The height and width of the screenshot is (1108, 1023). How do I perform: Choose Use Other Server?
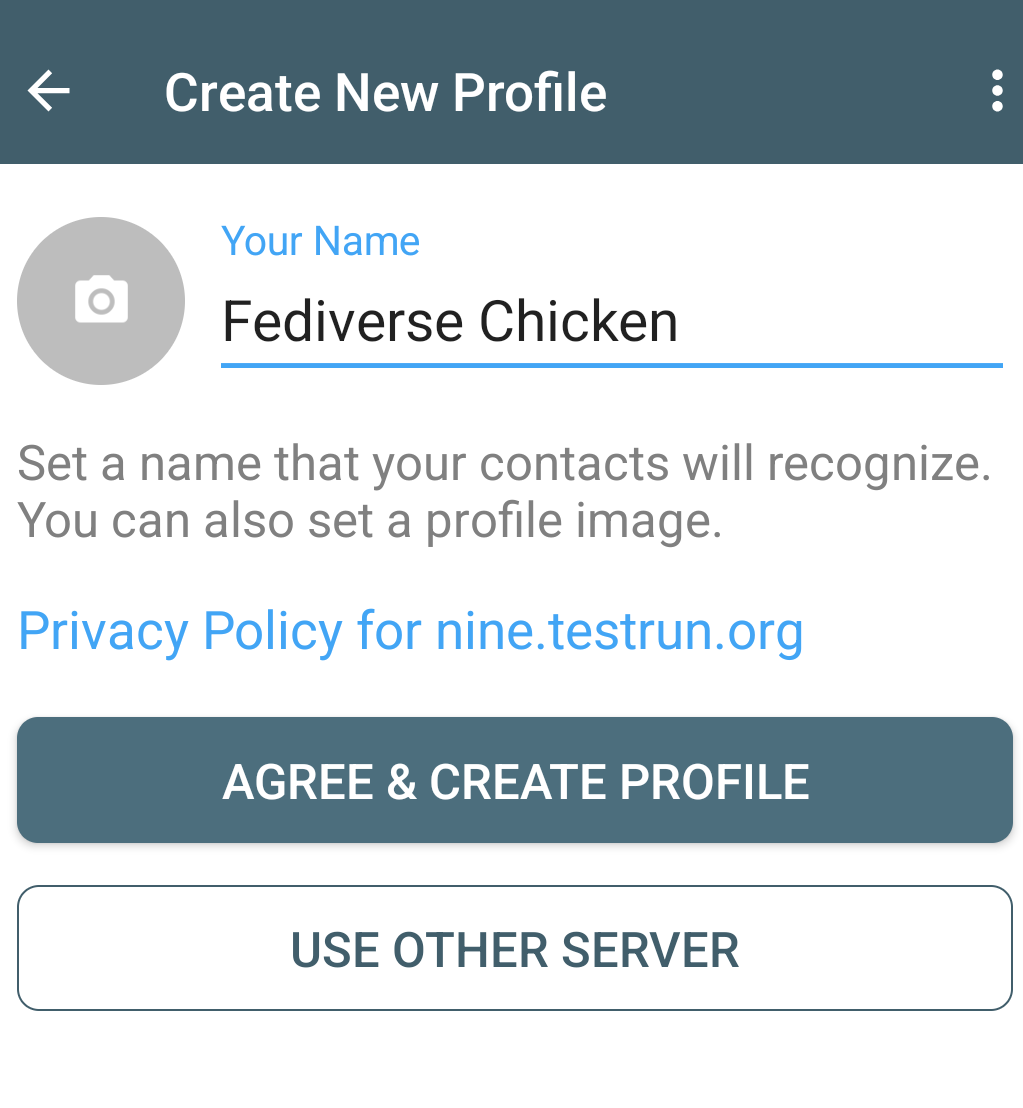pyautogui.click(x=515, y=949)
